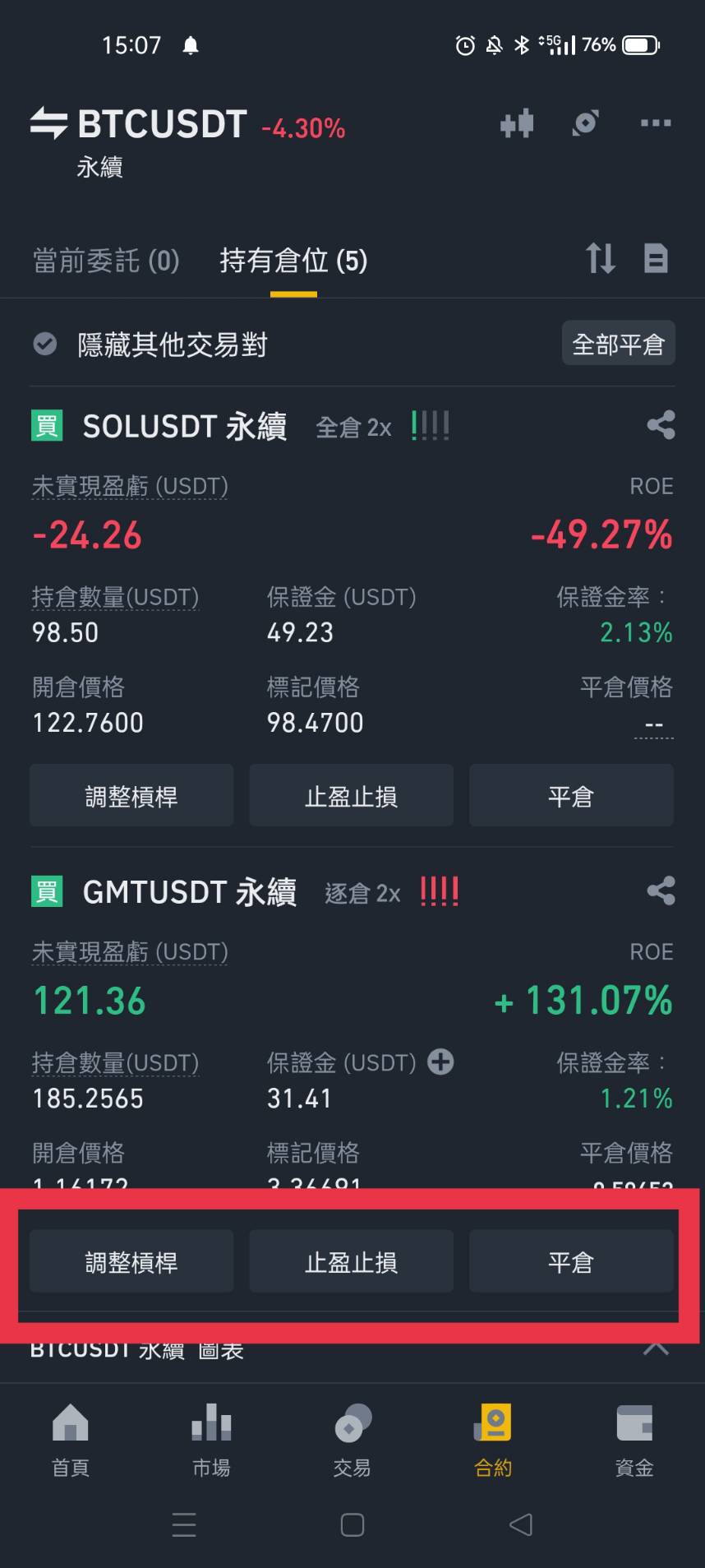Open the order history document icon
705x1568 pixels.
655,258
